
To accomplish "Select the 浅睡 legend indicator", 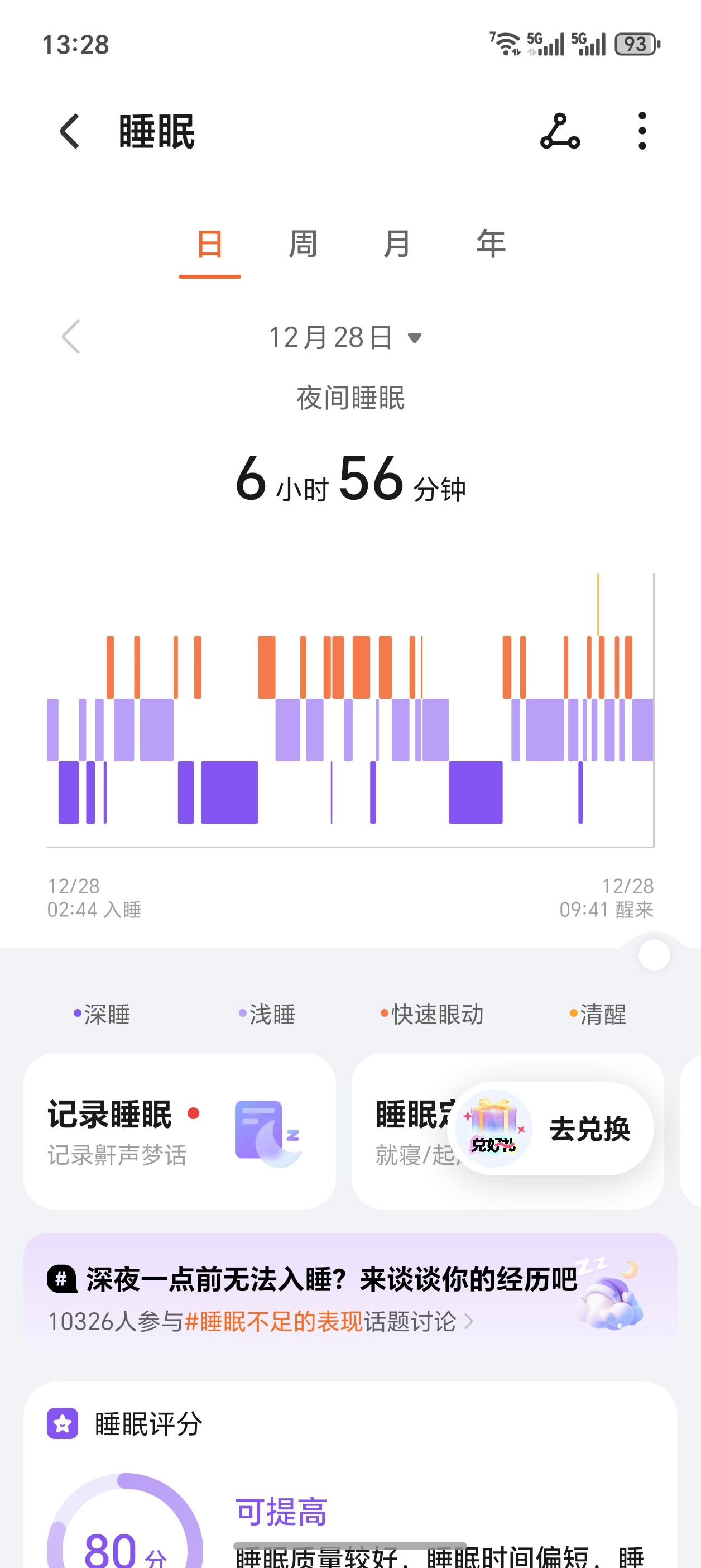I will [x=243, y=1013].
